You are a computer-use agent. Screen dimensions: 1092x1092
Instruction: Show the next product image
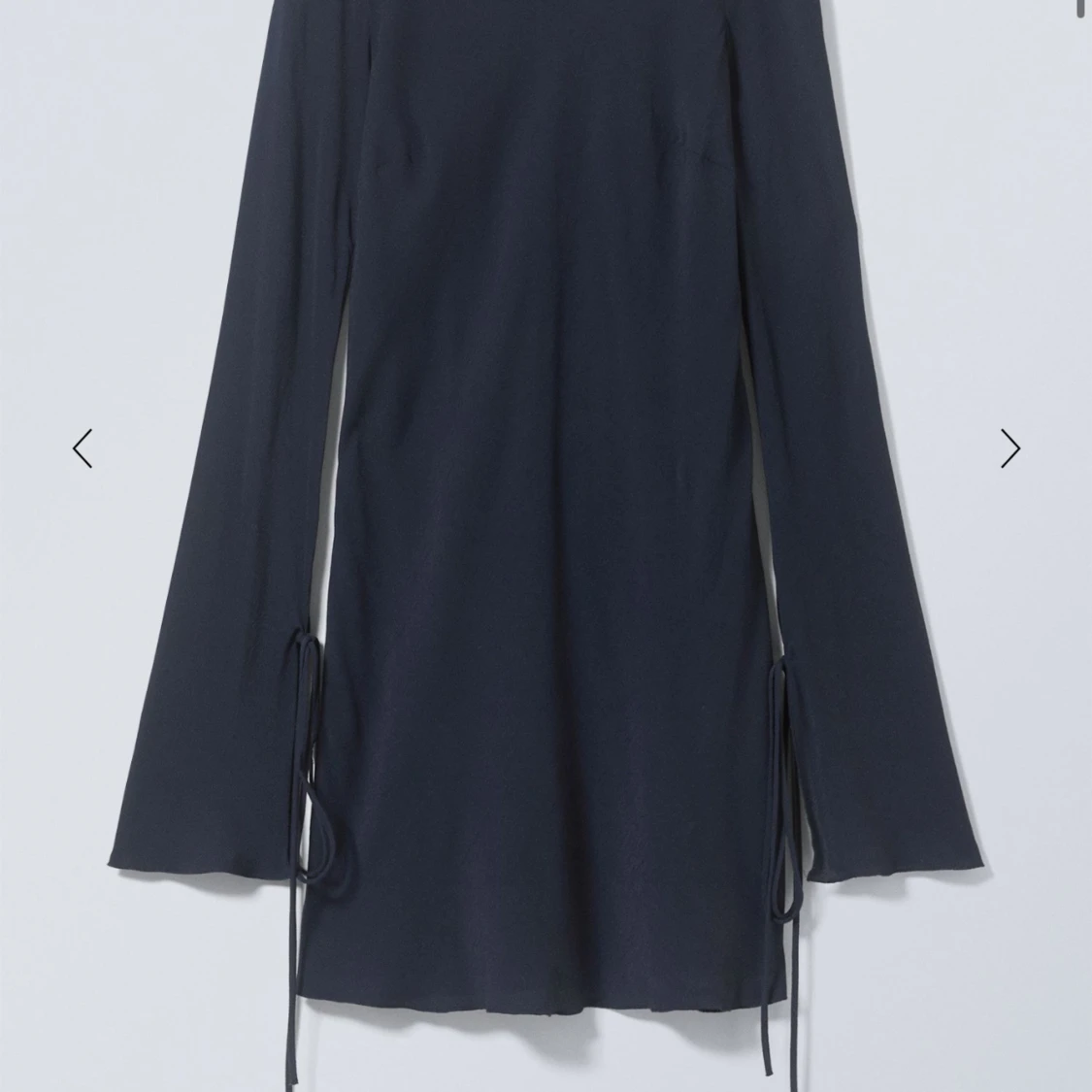[1009, 448]
